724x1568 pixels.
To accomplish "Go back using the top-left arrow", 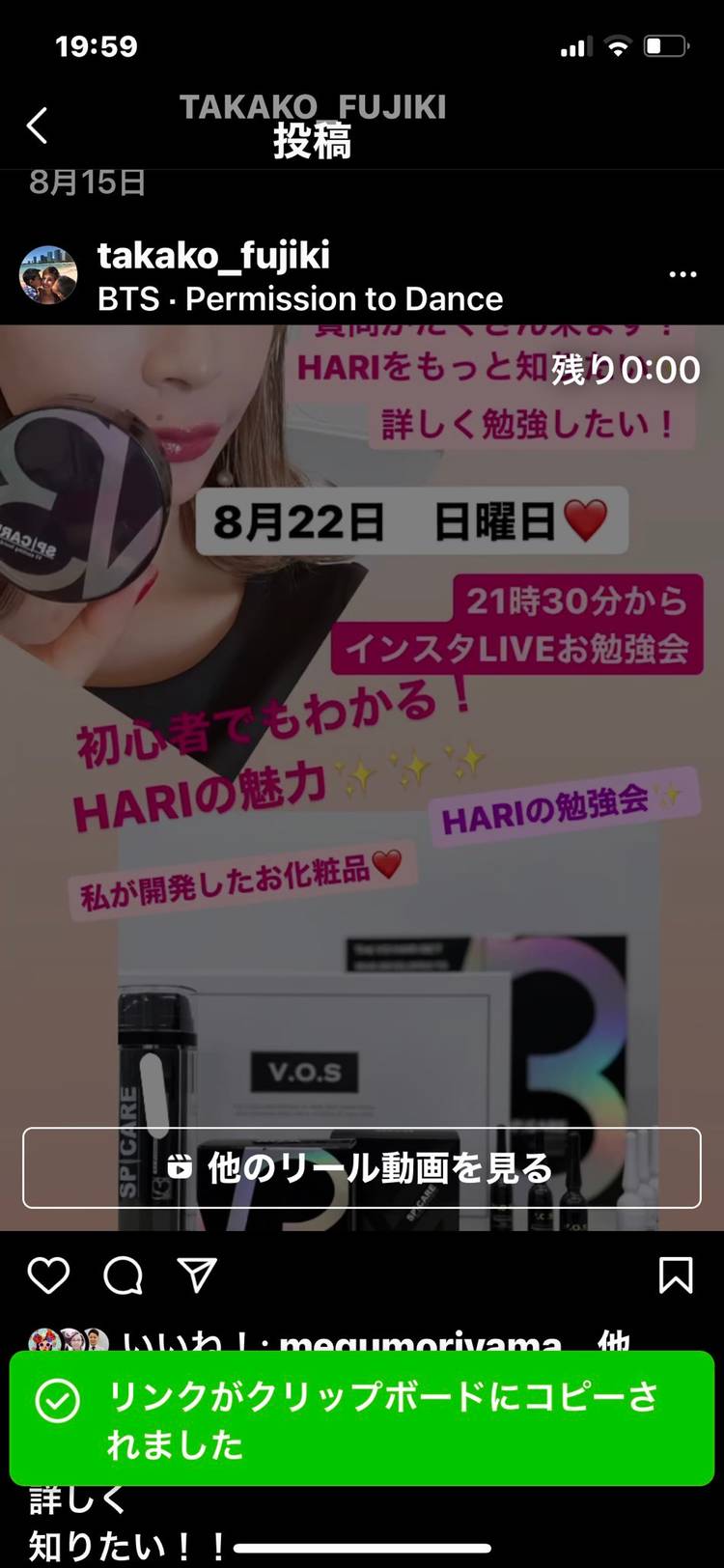I will 38,126.
